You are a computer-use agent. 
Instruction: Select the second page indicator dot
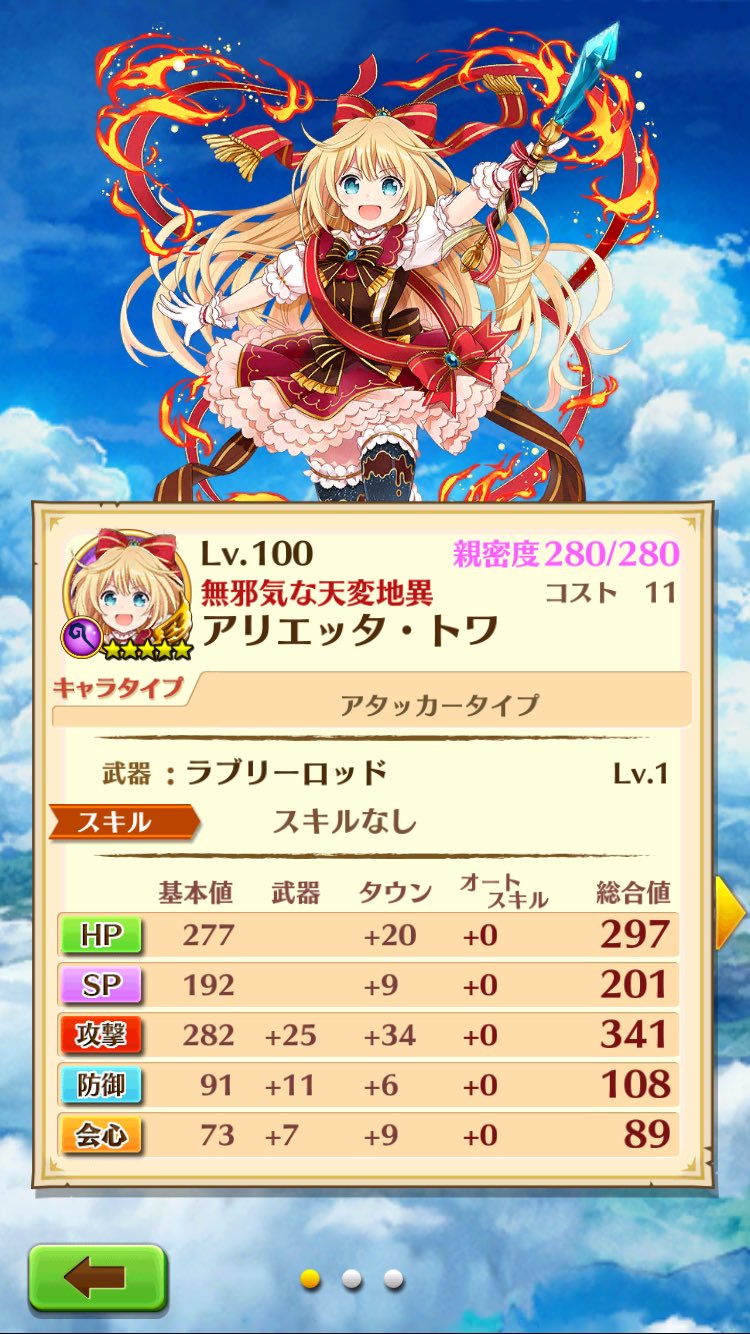coord(352,1279)
